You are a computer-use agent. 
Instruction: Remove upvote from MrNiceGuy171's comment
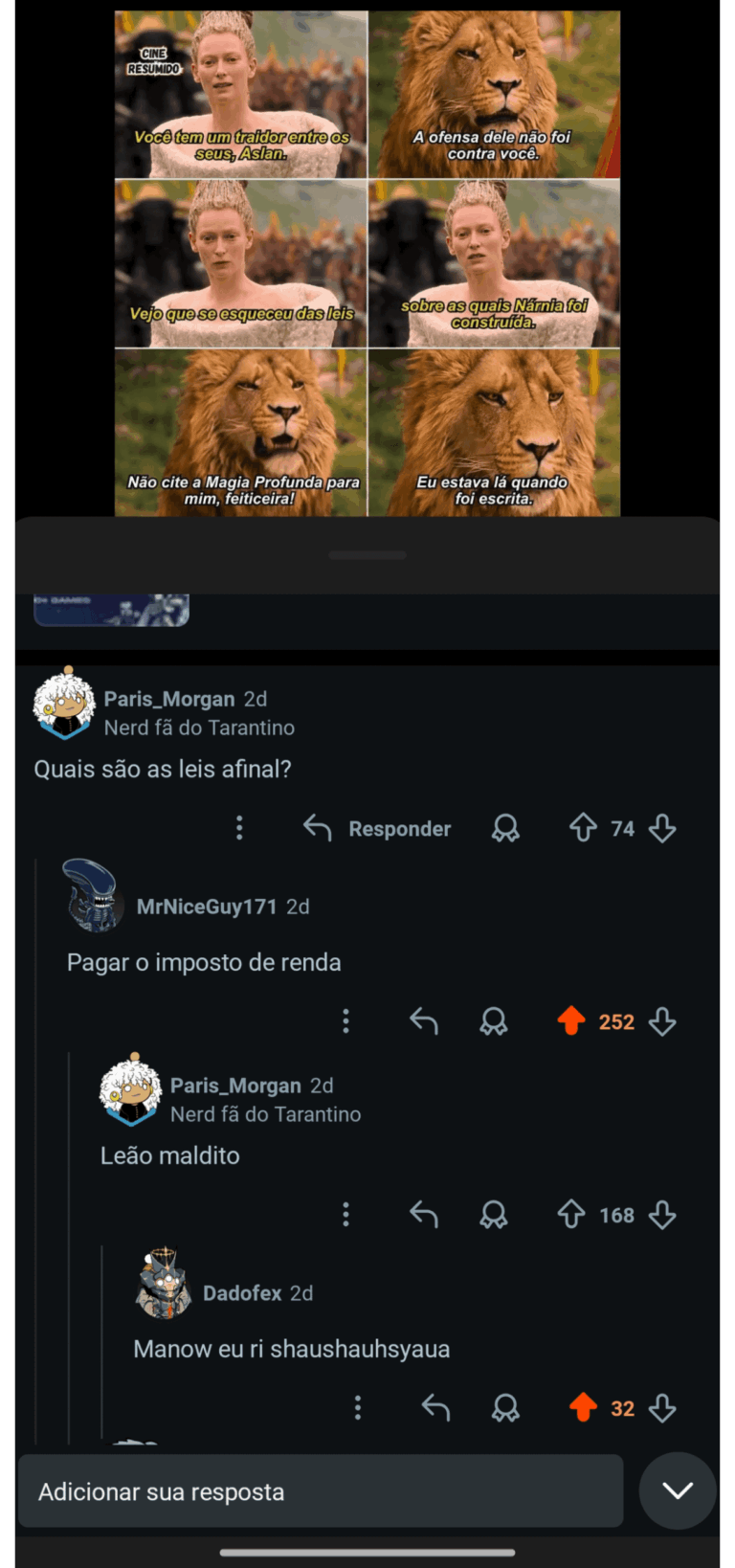pyautogui.click(x=571, y=1021)
